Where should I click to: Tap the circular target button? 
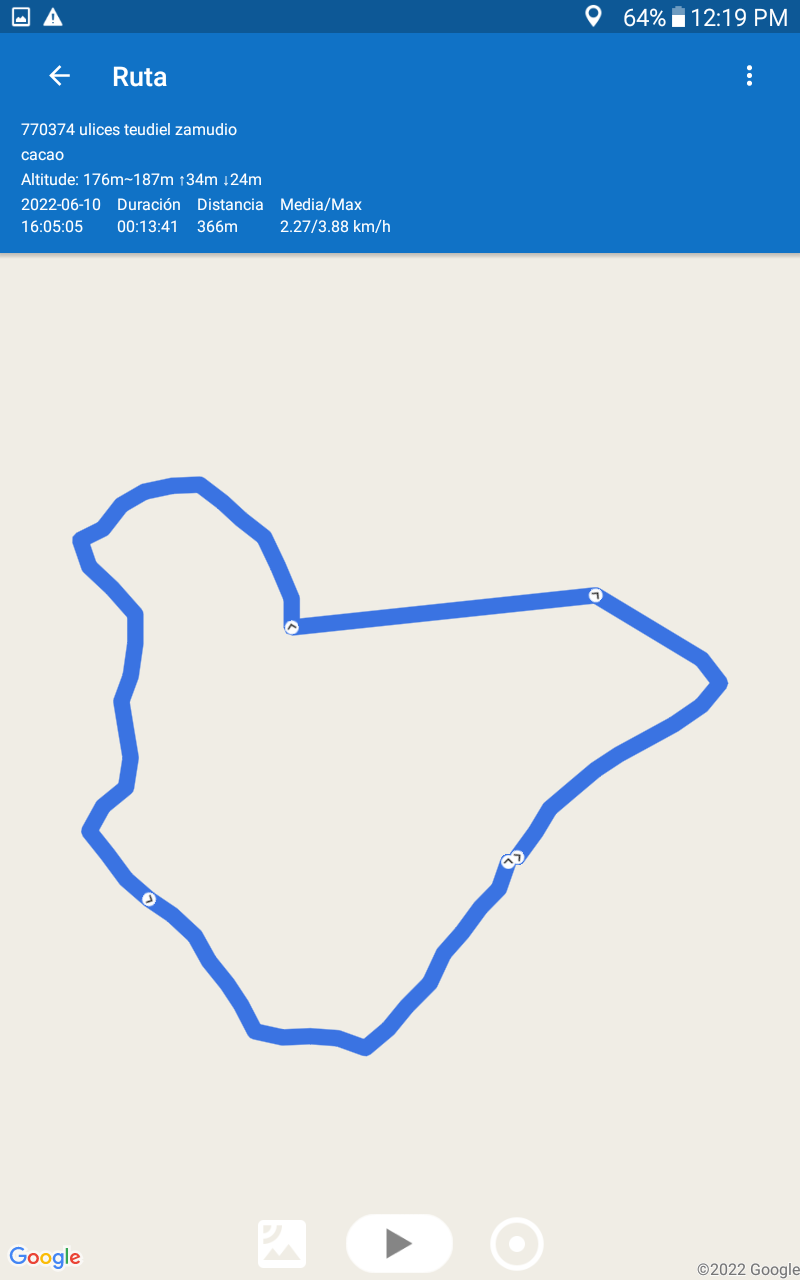(517, 1243)
